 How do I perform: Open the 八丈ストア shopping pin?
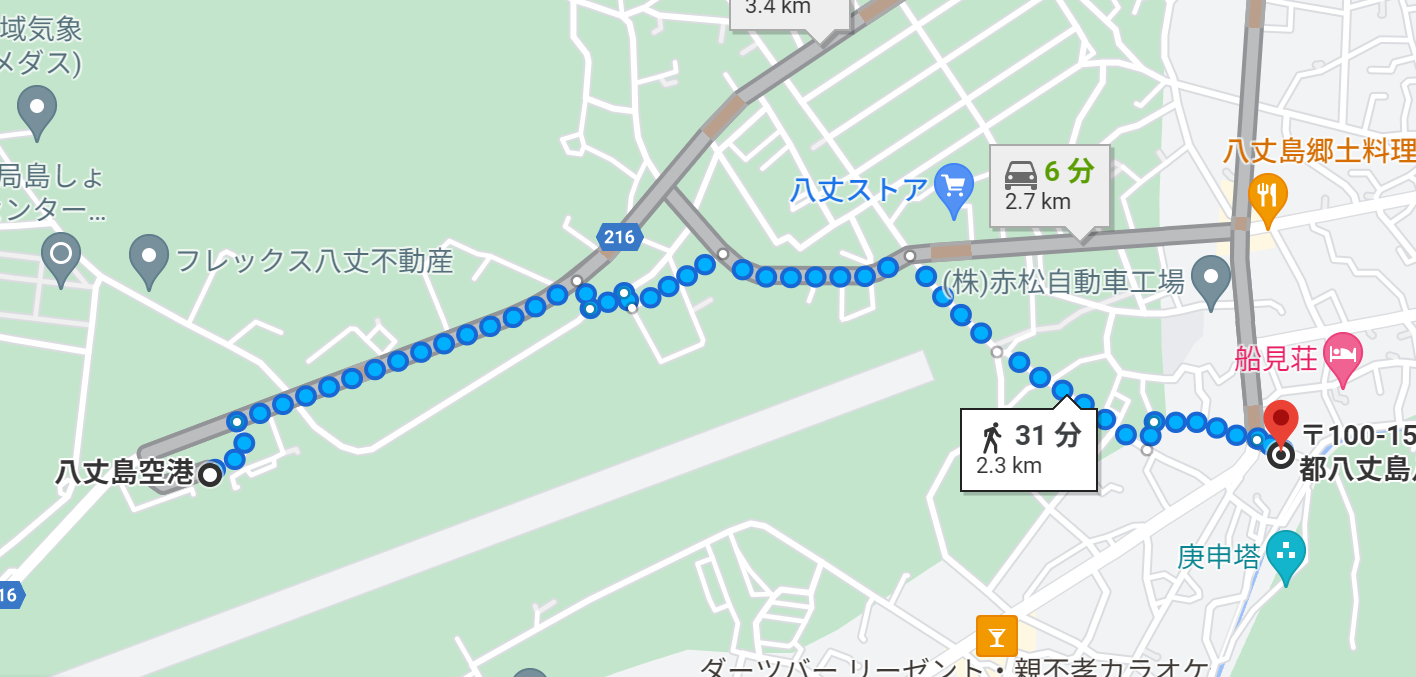point(953,187)
